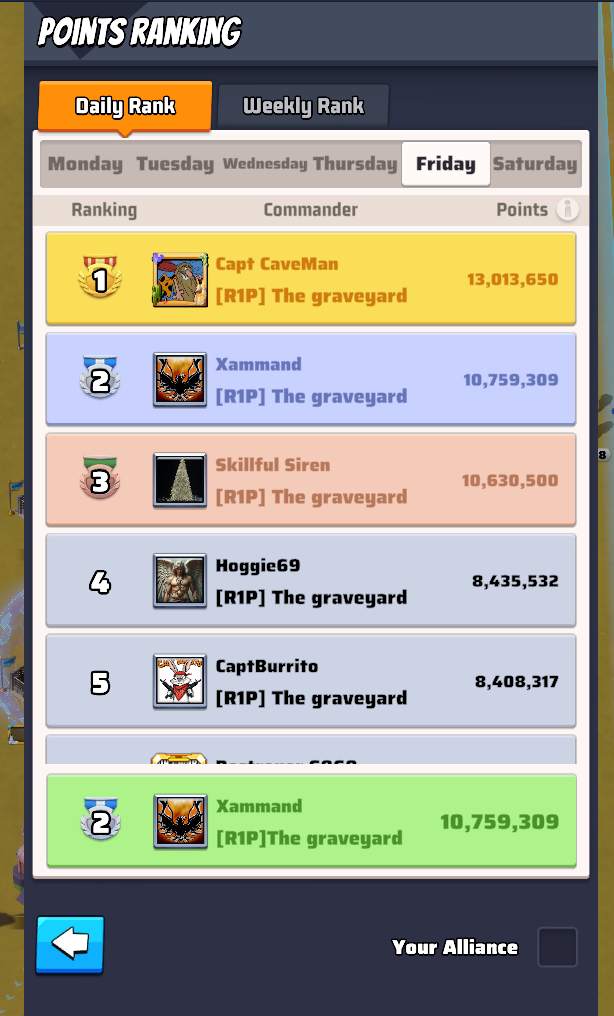Image resolution: width=614 pixels, height=1016 pixels.
Task: Show Monday's ranking
Action: [85, 164]
